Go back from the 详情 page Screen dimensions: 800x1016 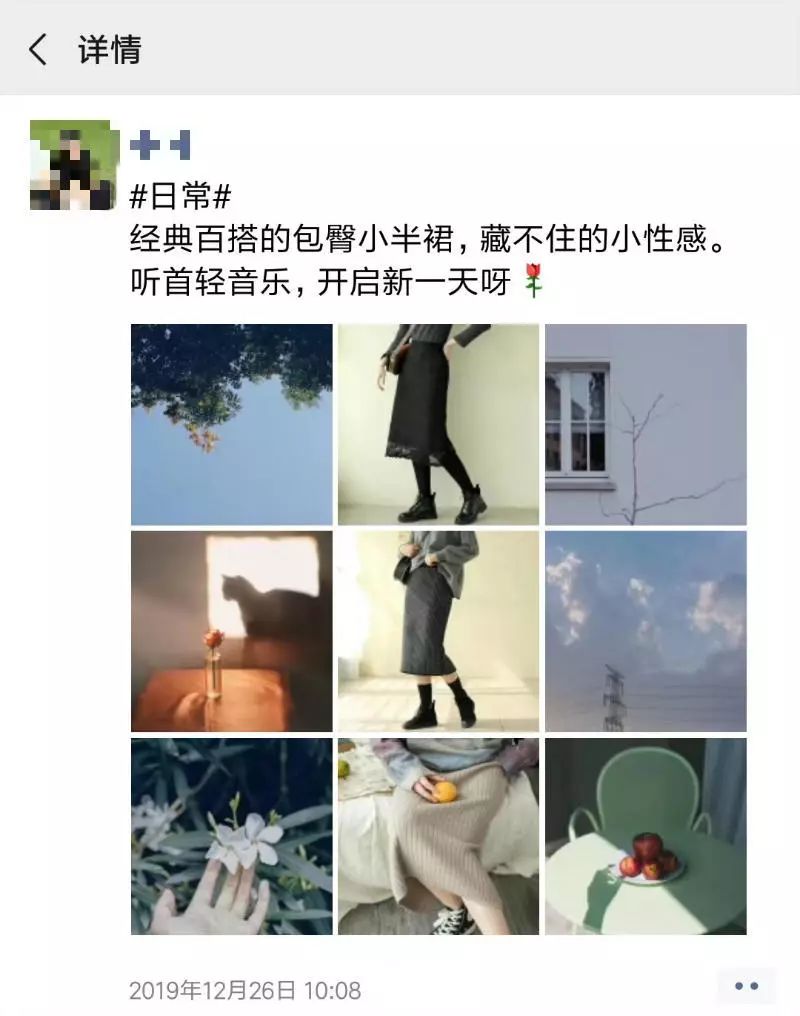pyautogui.click(x=38, y=49)
